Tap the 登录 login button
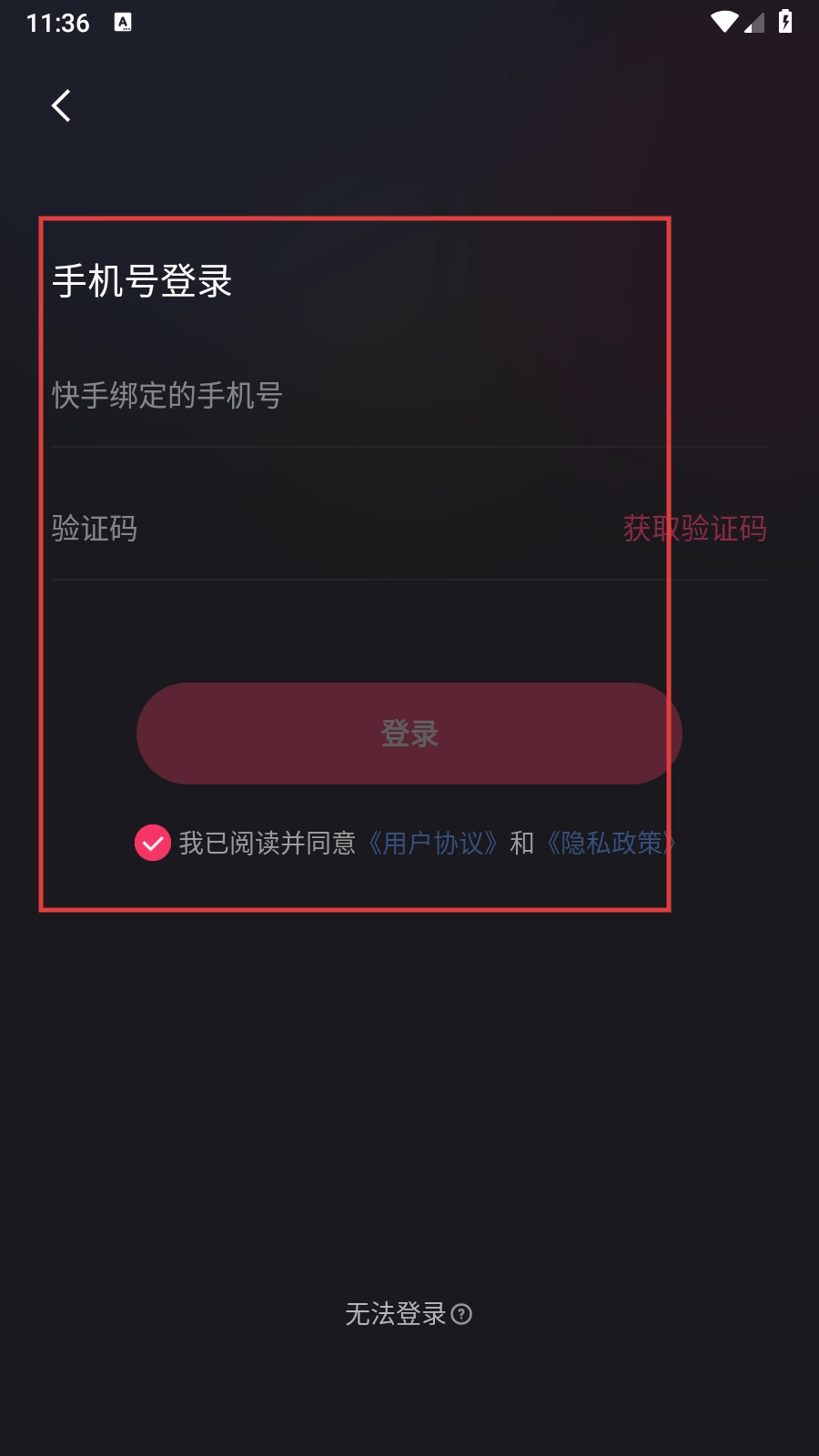 [409, 733]
